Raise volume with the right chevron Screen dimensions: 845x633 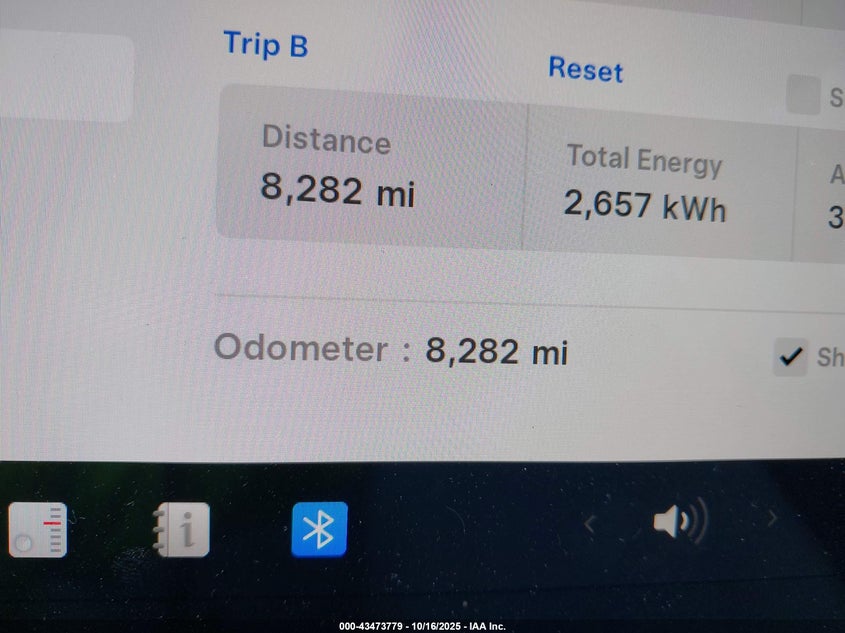(x=772, y=518)
